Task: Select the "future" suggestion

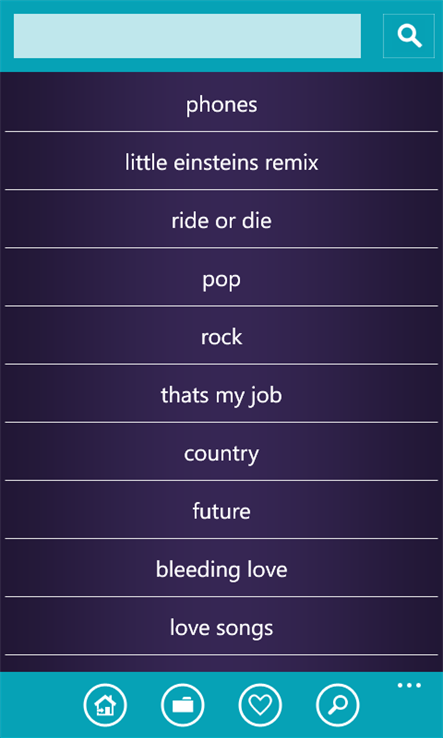Action: 221,511
